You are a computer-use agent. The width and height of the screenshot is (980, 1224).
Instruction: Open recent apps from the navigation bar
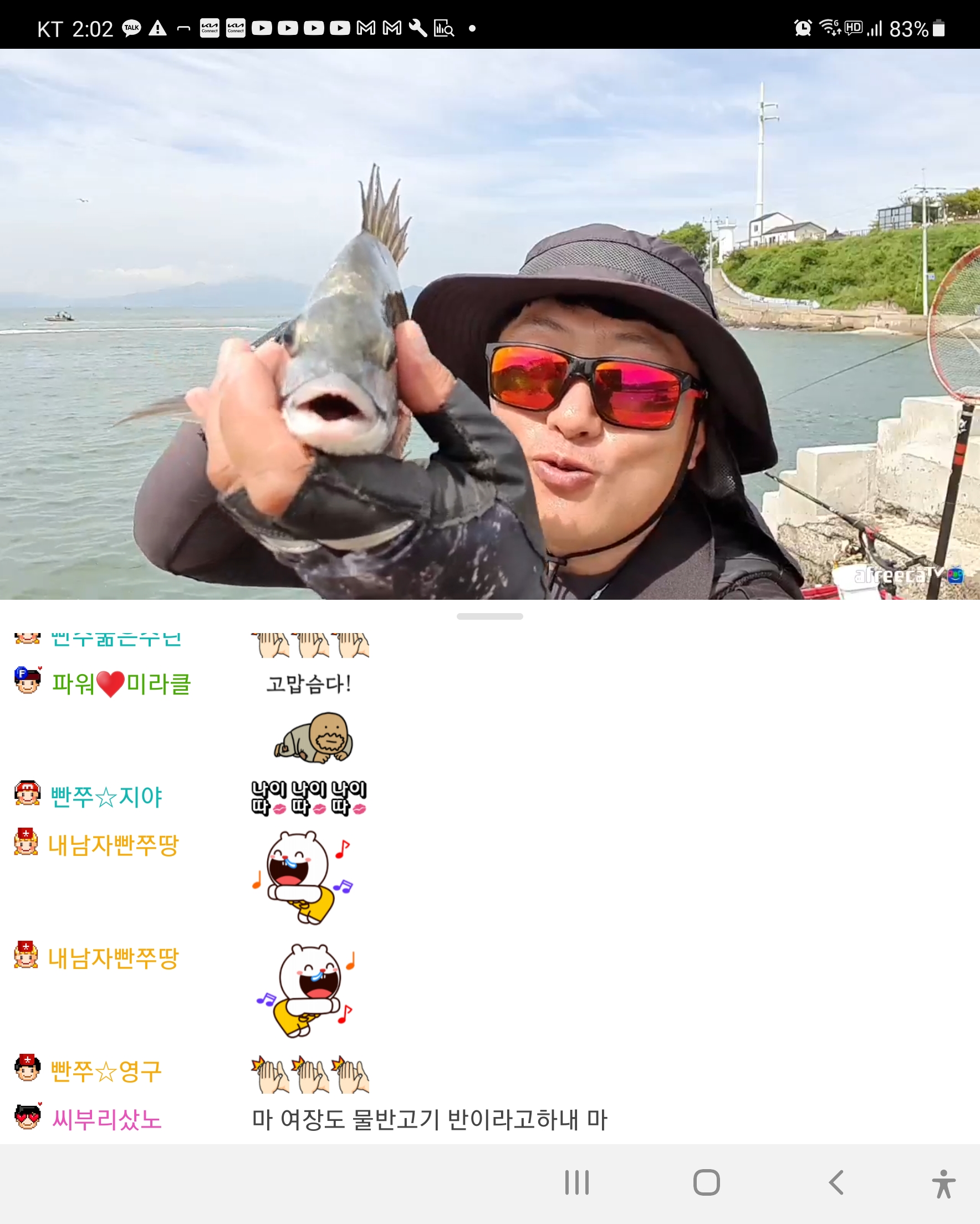point(577,1183)
